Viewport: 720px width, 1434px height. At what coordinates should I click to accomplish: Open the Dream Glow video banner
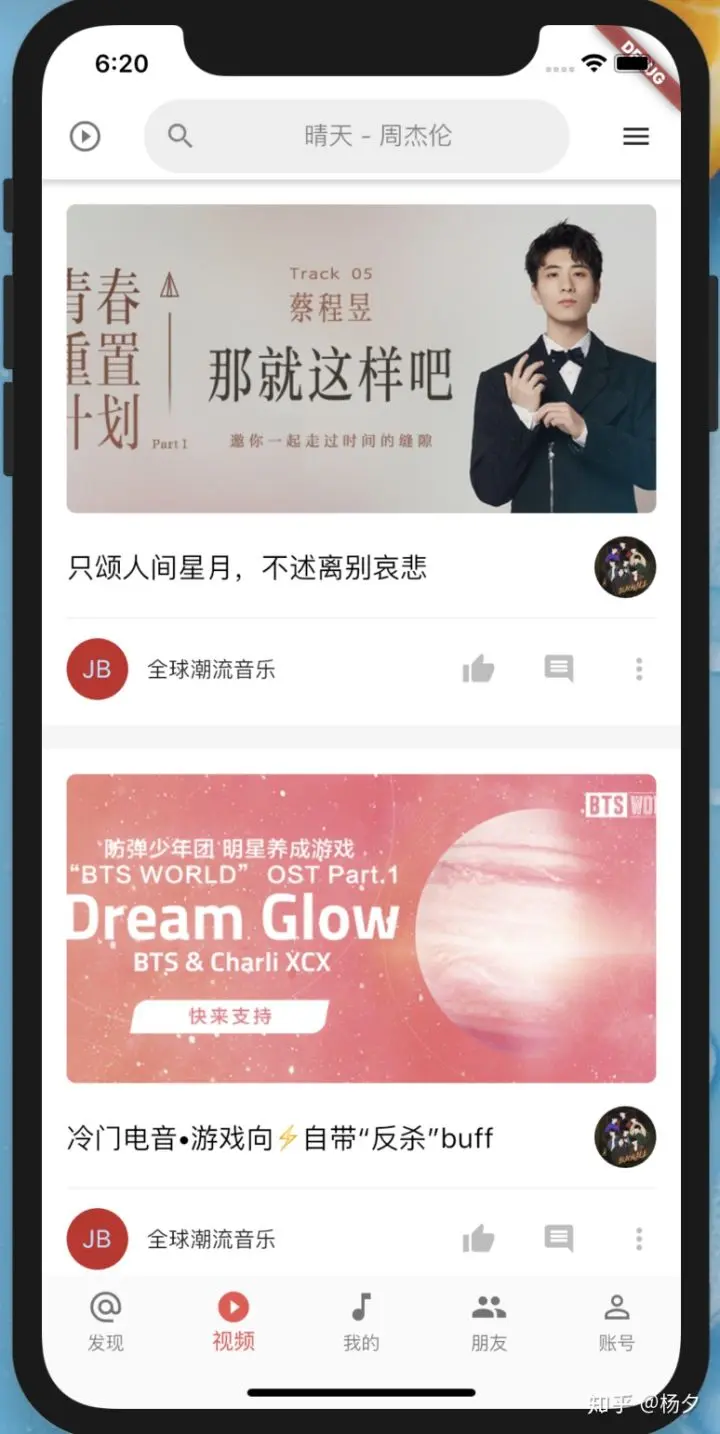[x=361, y=928]
